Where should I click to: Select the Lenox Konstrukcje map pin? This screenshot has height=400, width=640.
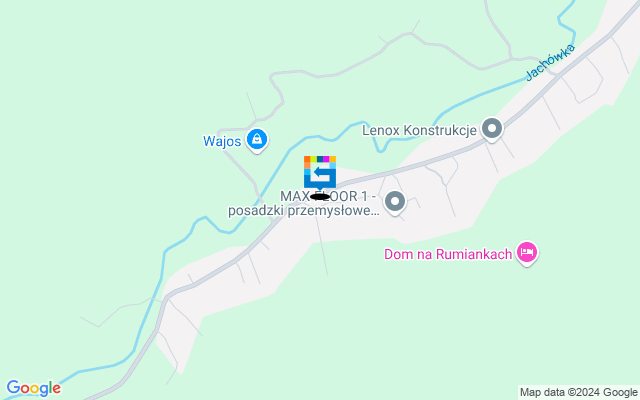pos(492,128)
